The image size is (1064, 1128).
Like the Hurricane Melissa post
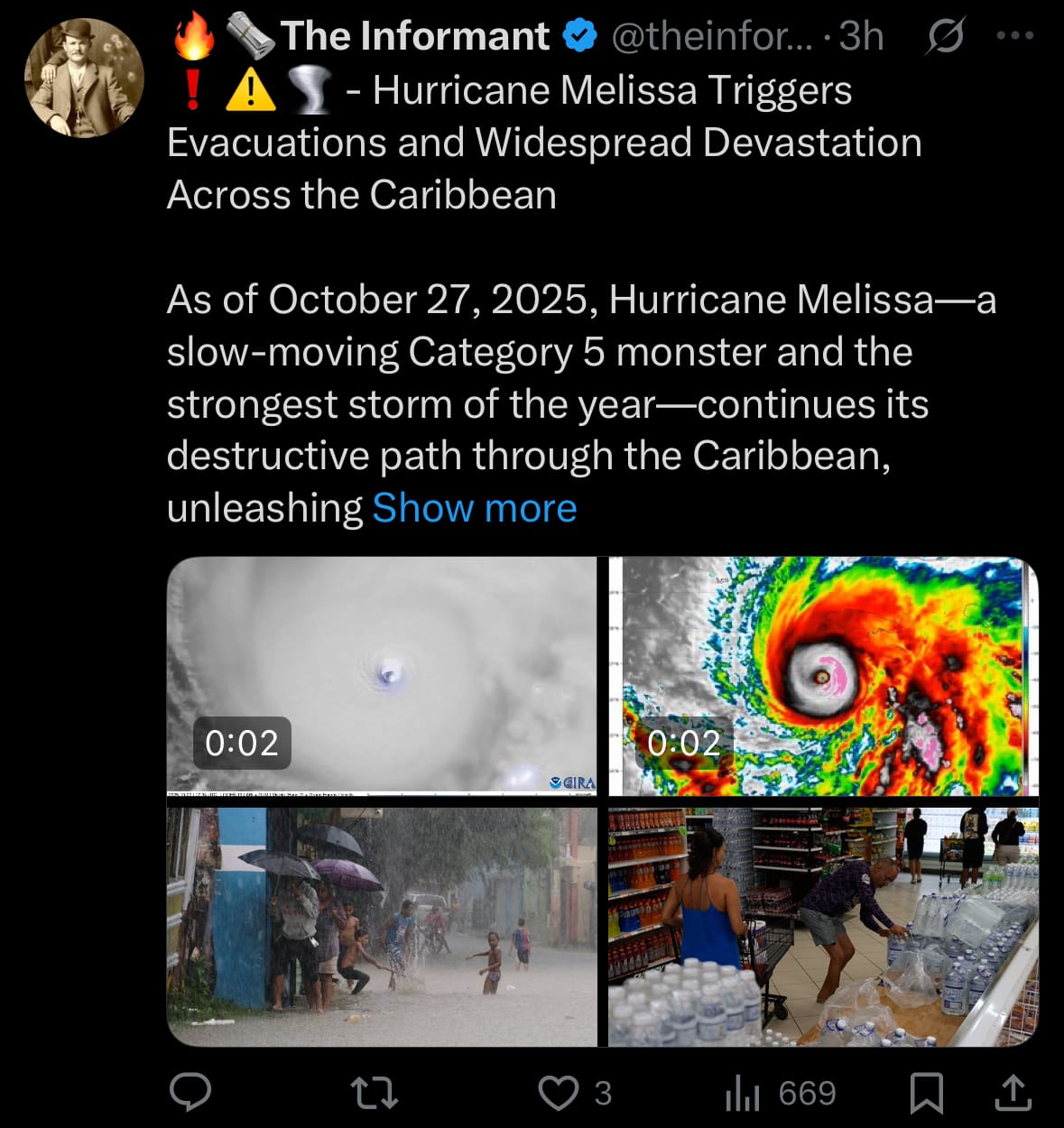(x=559, y=1093)
